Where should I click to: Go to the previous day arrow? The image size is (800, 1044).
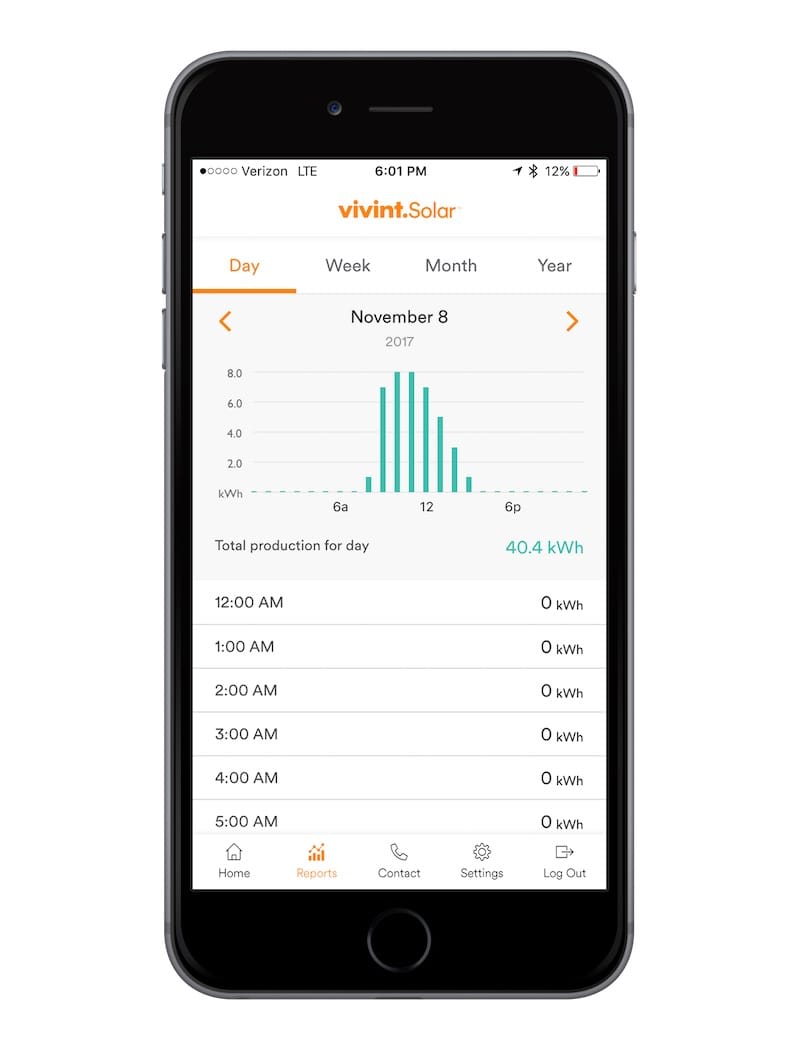pos(225,321)
